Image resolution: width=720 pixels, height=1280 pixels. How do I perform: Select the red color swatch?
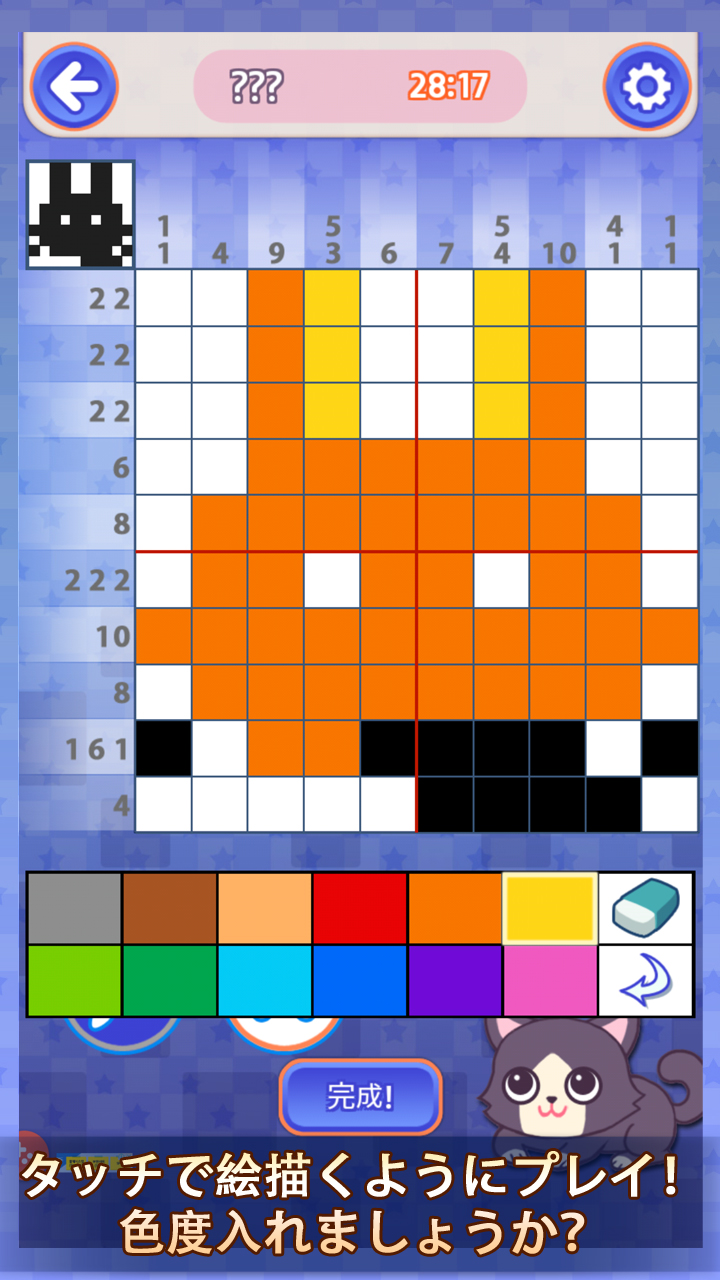[360, 908]
